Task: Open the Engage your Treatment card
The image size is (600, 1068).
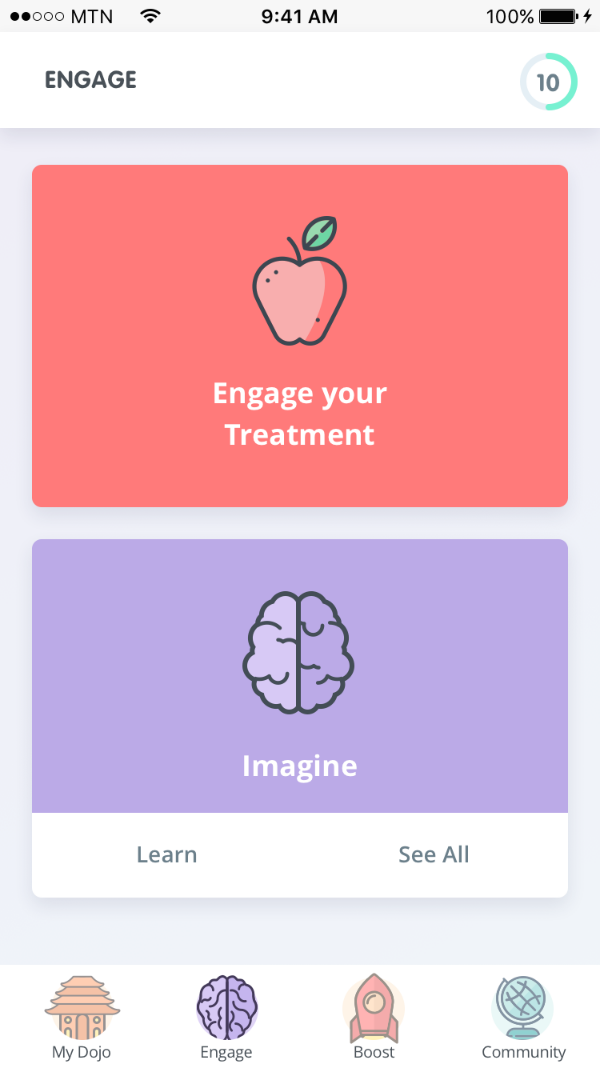Action: tap(300, 336)
